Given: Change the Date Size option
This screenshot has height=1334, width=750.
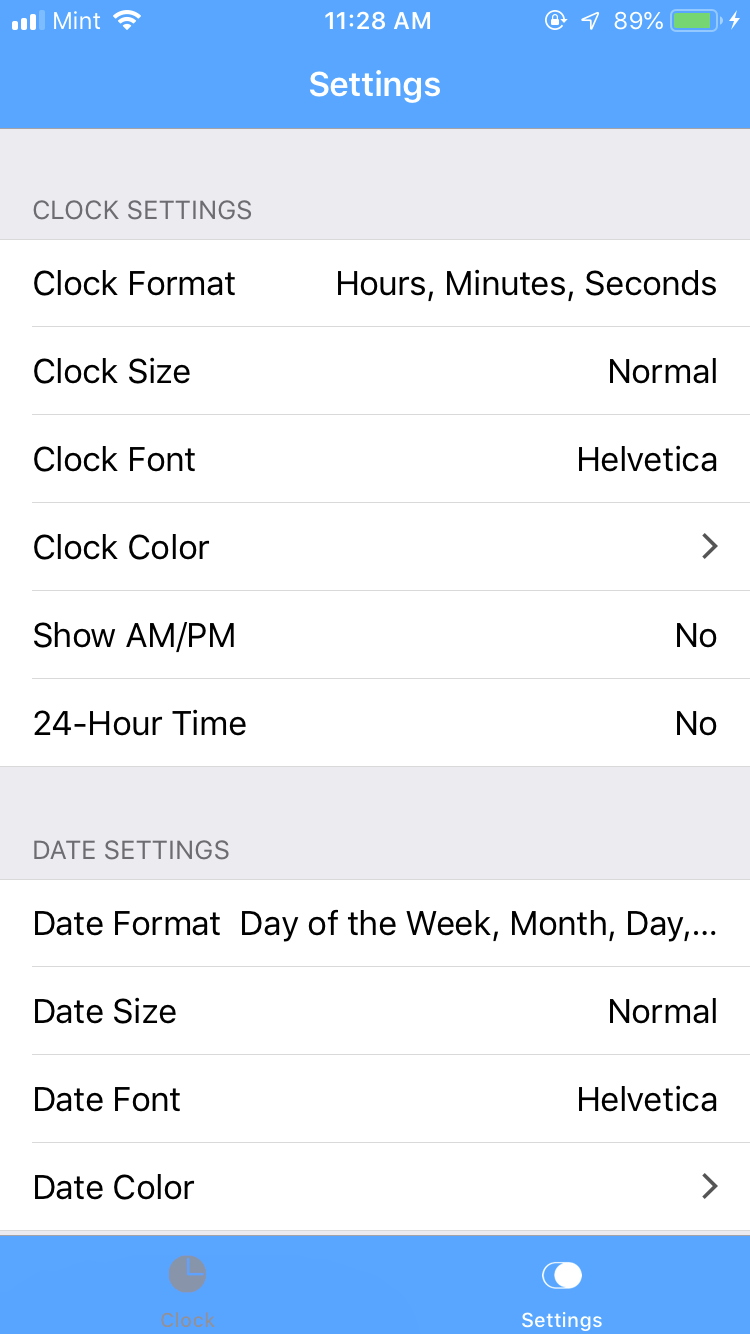Looking at the screenshot, I should pyautogui.click(x=375, y=1011).
